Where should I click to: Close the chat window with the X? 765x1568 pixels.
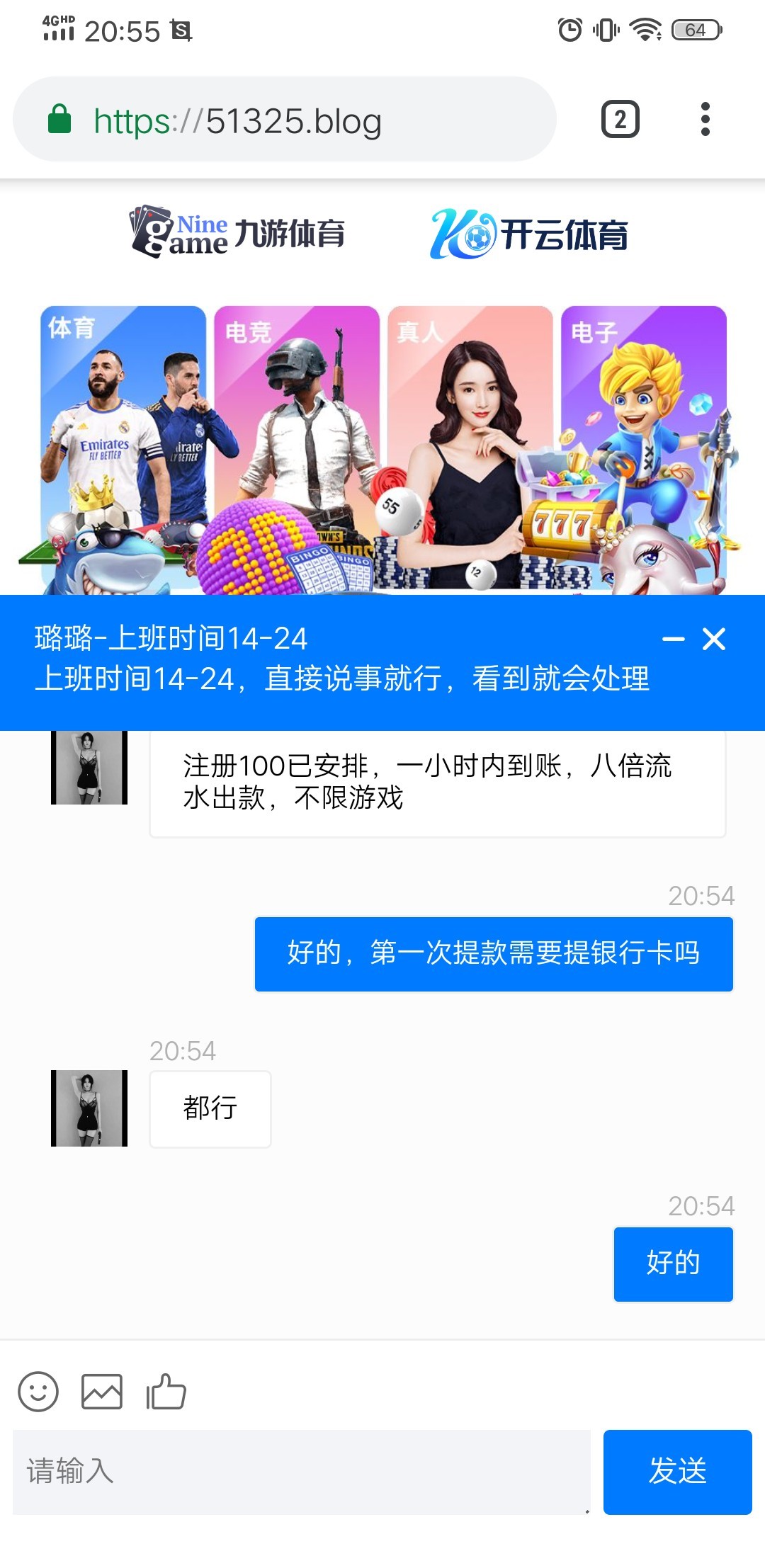(715, 640)
